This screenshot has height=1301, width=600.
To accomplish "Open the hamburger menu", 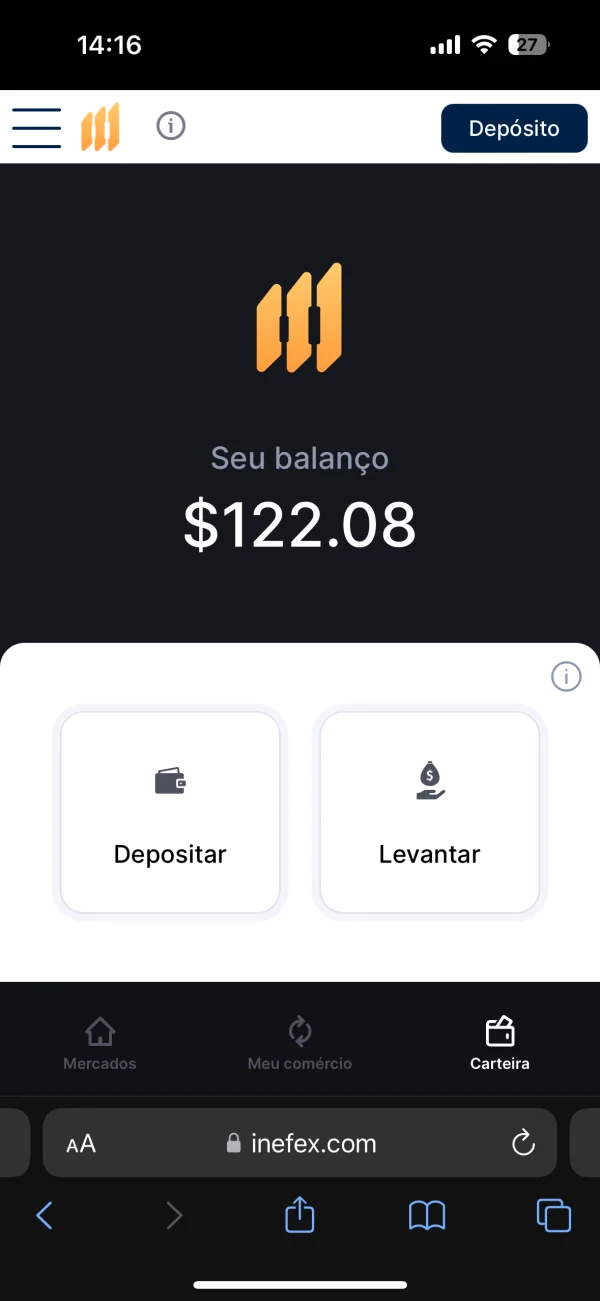I will coord(37,128).
